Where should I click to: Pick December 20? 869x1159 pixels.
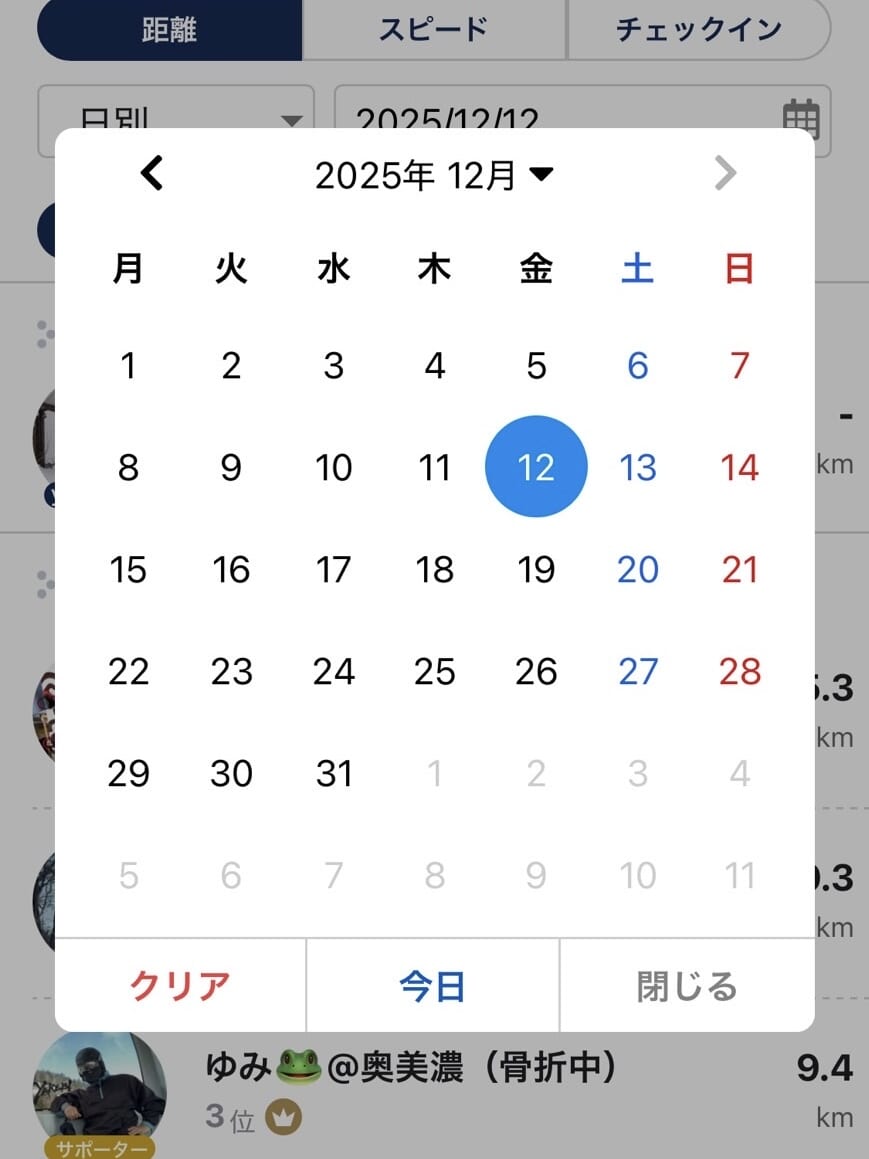pyautogui.click(x=637, y=570)
